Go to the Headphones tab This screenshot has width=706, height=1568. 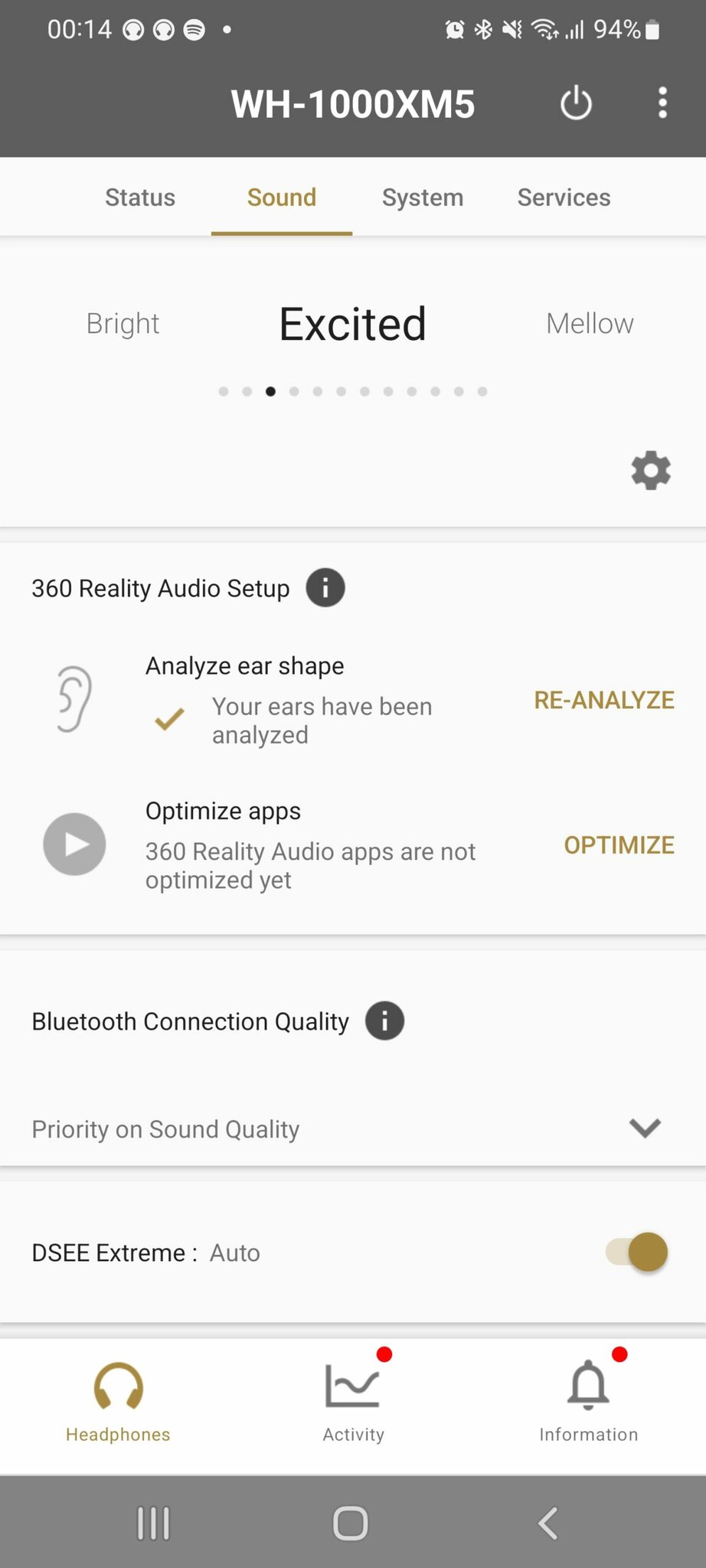[x=118, y=1403]
